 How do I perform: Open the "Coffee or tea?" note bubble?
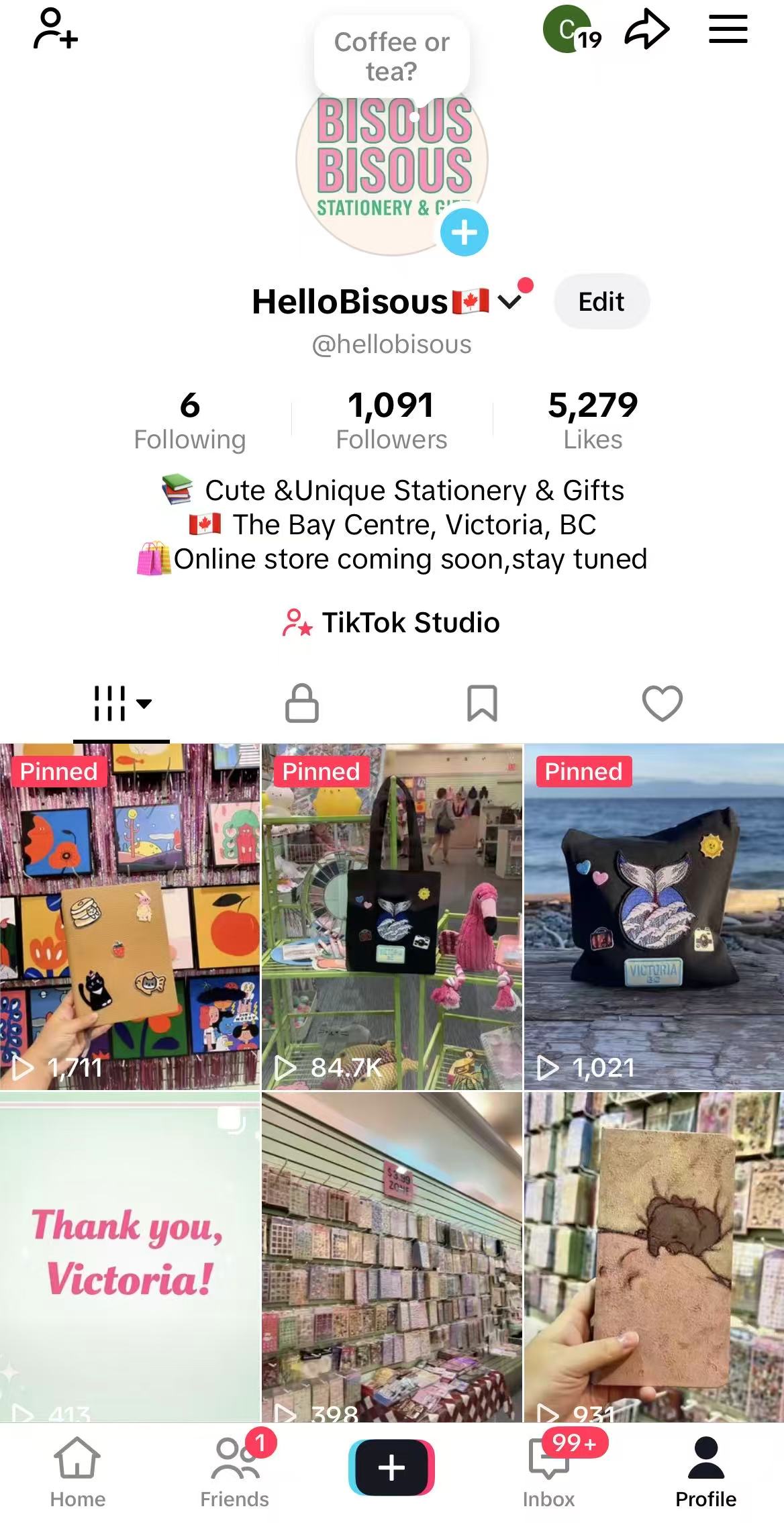pos(392,57)
